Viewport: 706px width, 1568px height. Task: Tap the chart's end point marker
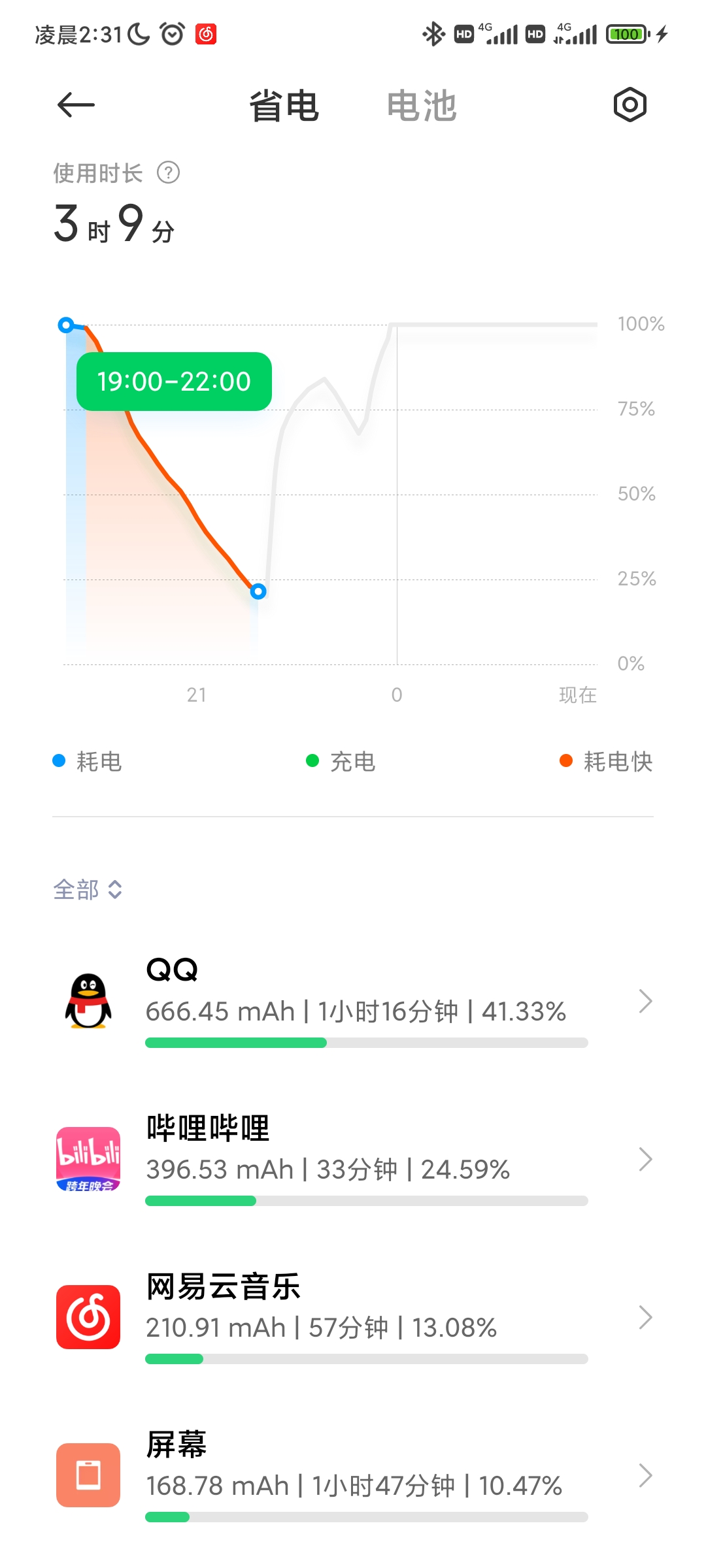tap(258, 591)
